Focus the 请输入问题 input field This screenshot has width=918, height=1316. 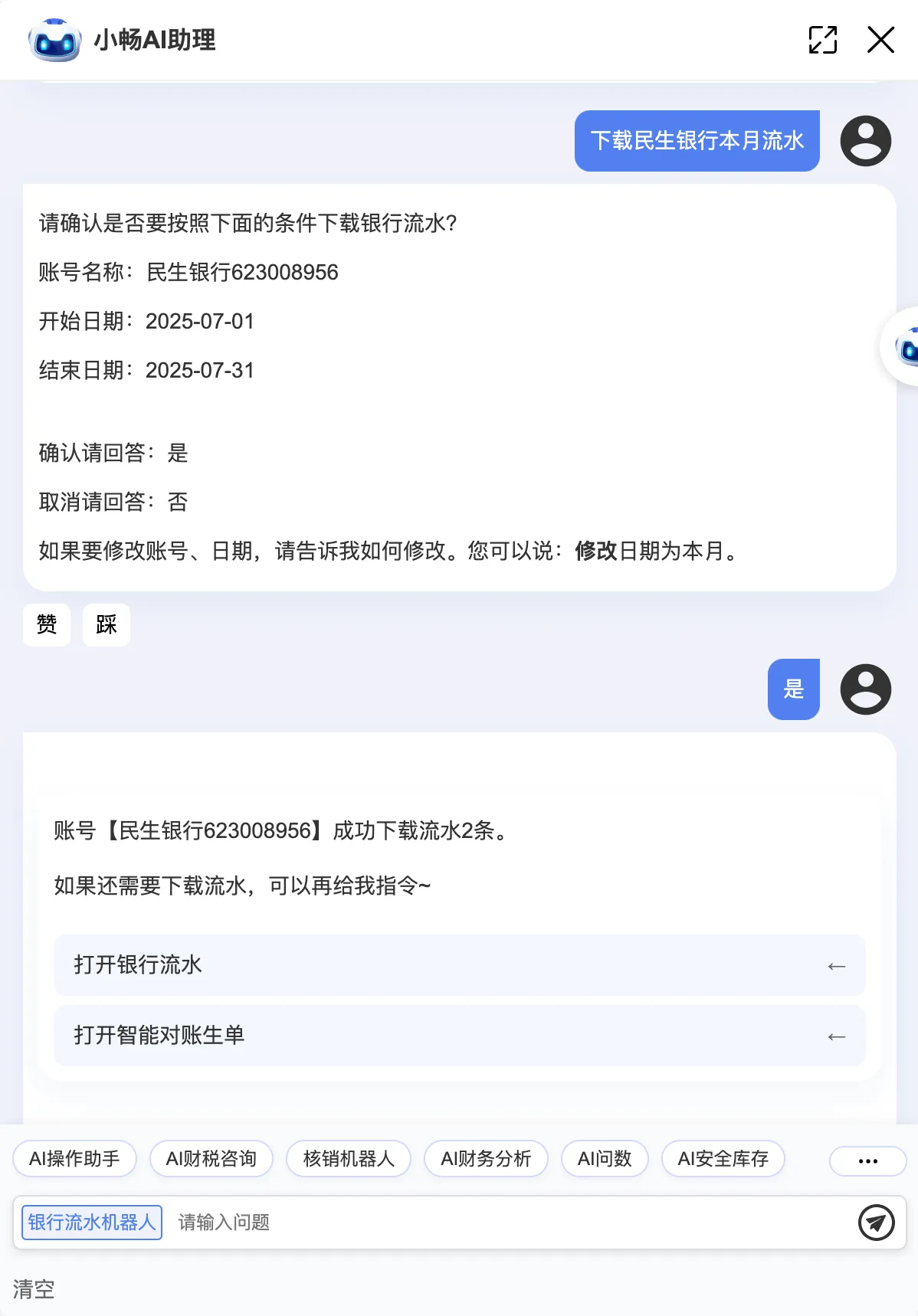[x=506, y=1223]
